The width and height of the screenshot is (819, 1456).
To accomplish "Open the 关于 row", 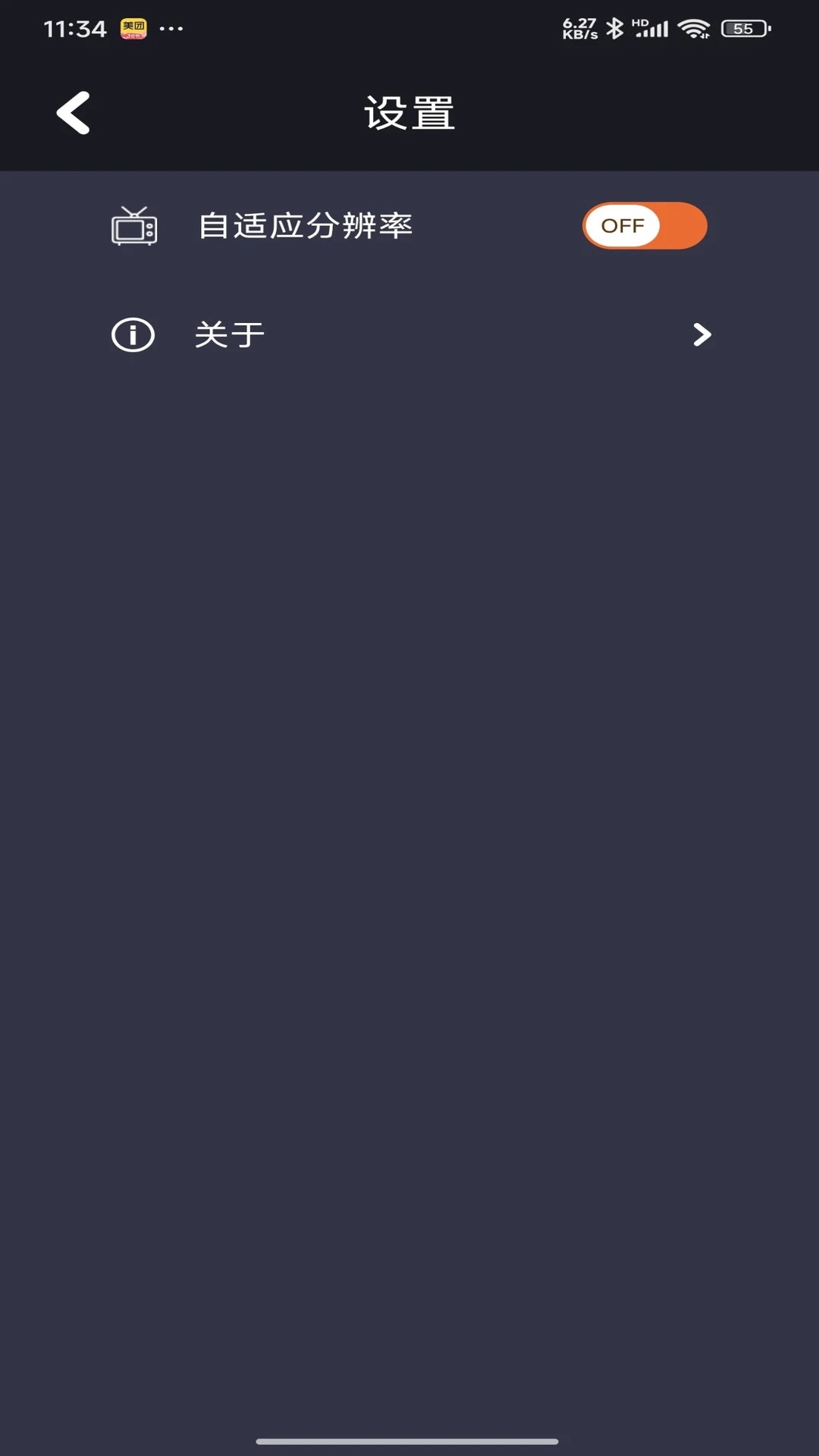I will point(409,334).
